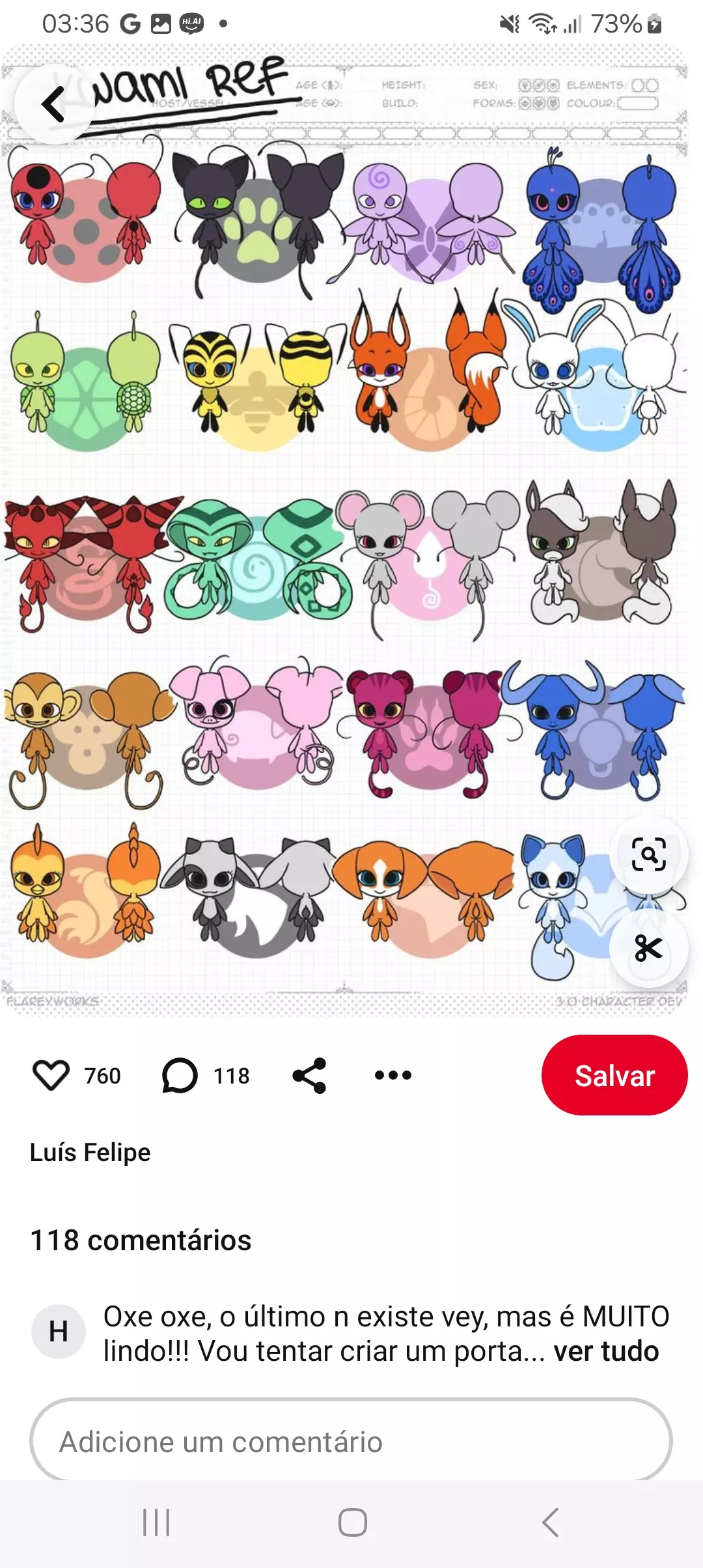Share this pin
Viewport: 703px width, 1568px height.
pos(309,1075)
